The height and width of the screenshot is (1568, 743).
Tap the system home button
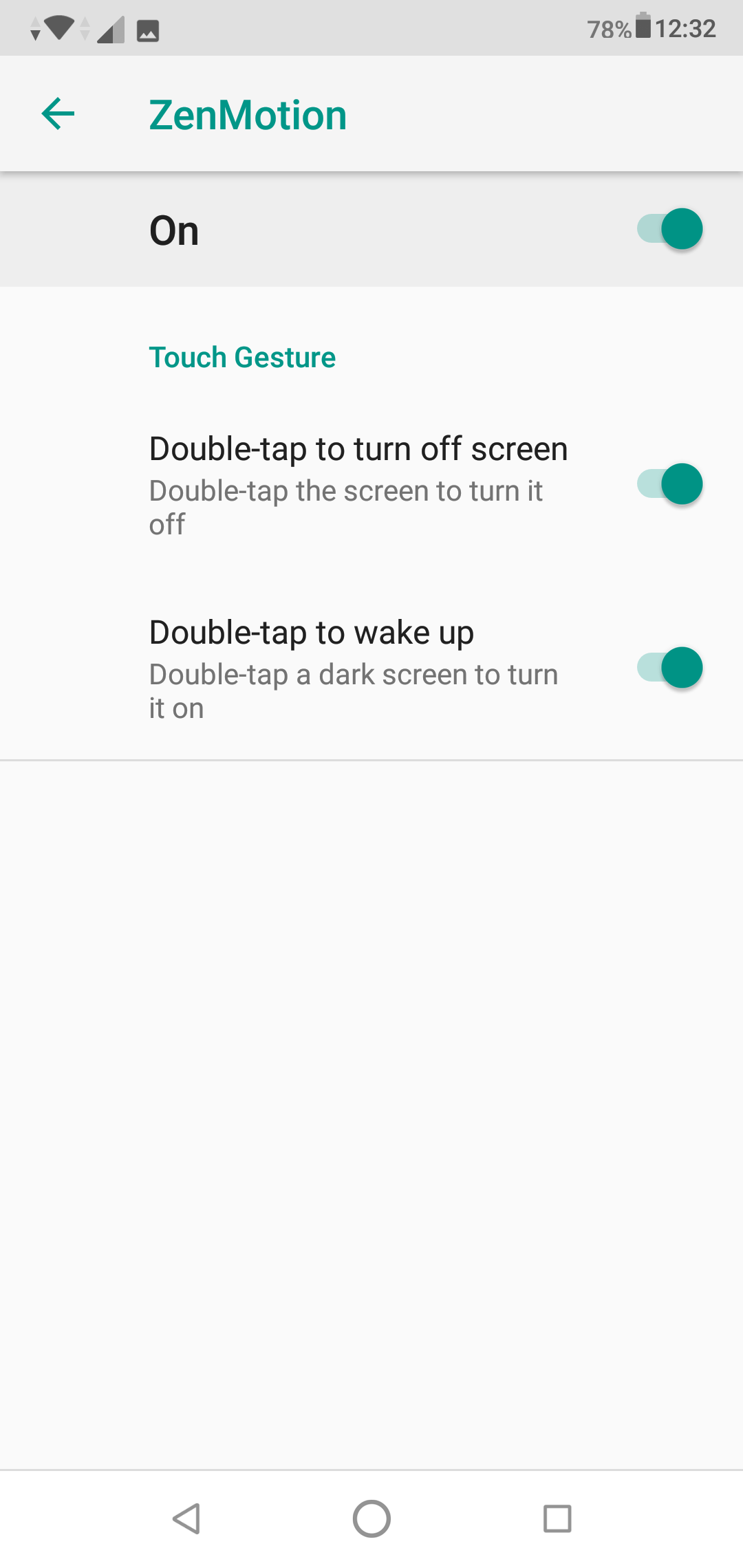tap(371, 1518)
